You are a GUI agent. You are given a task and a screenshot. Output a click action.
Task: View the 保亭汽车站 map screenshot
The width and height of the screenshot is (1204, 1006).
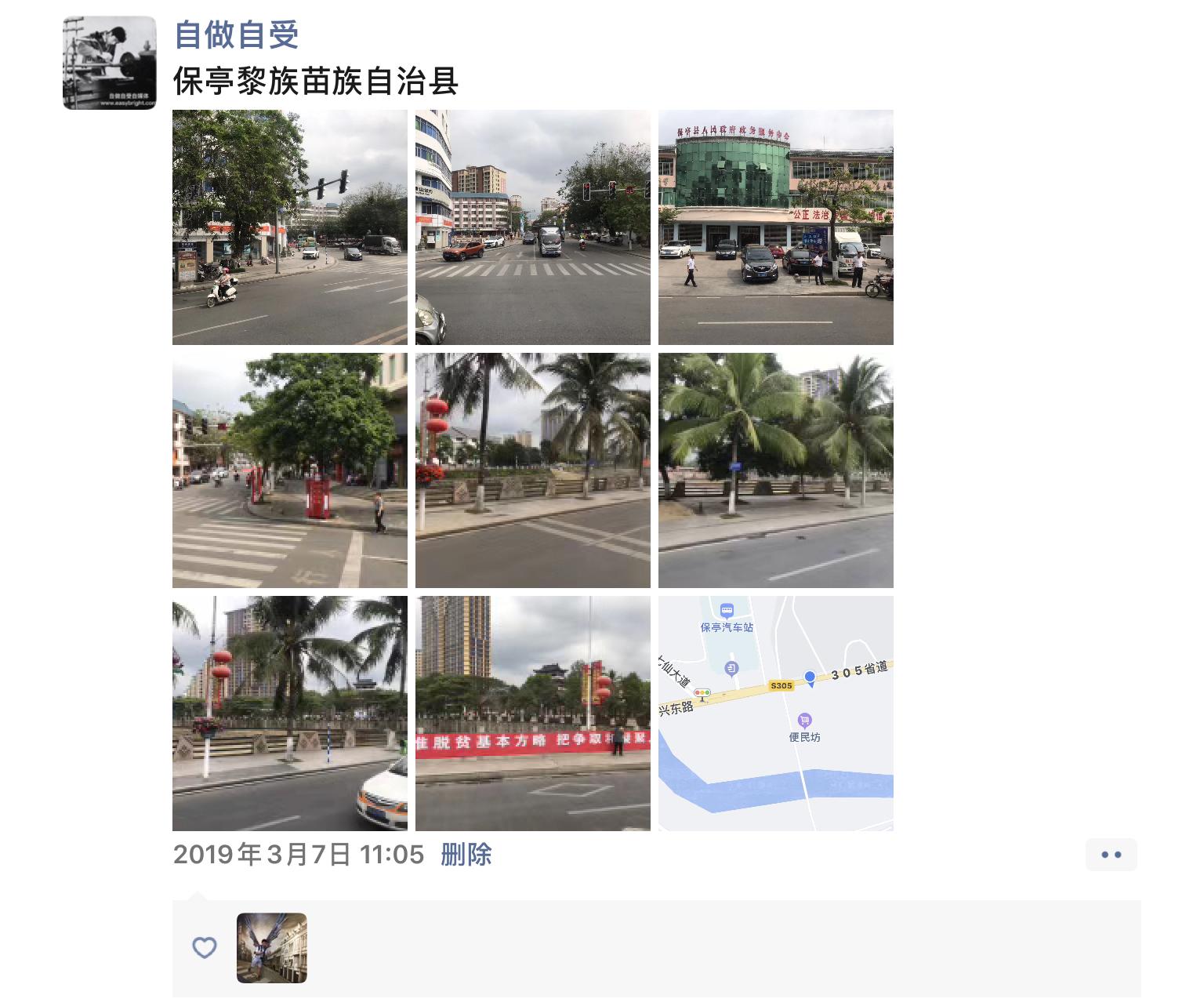[x=775, y=713]
